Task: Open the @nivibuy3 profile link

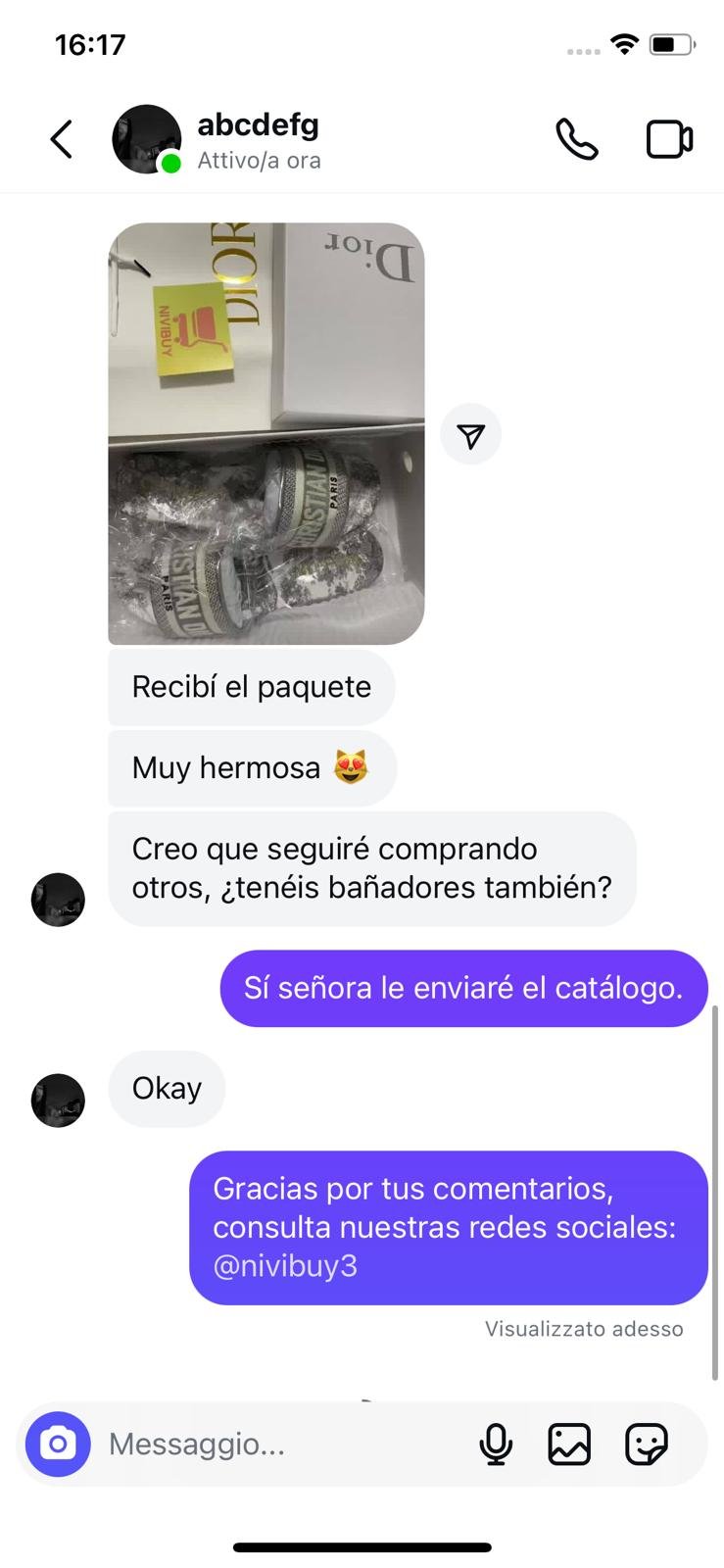Action: pyautogui.click(x=285, y=1266)
